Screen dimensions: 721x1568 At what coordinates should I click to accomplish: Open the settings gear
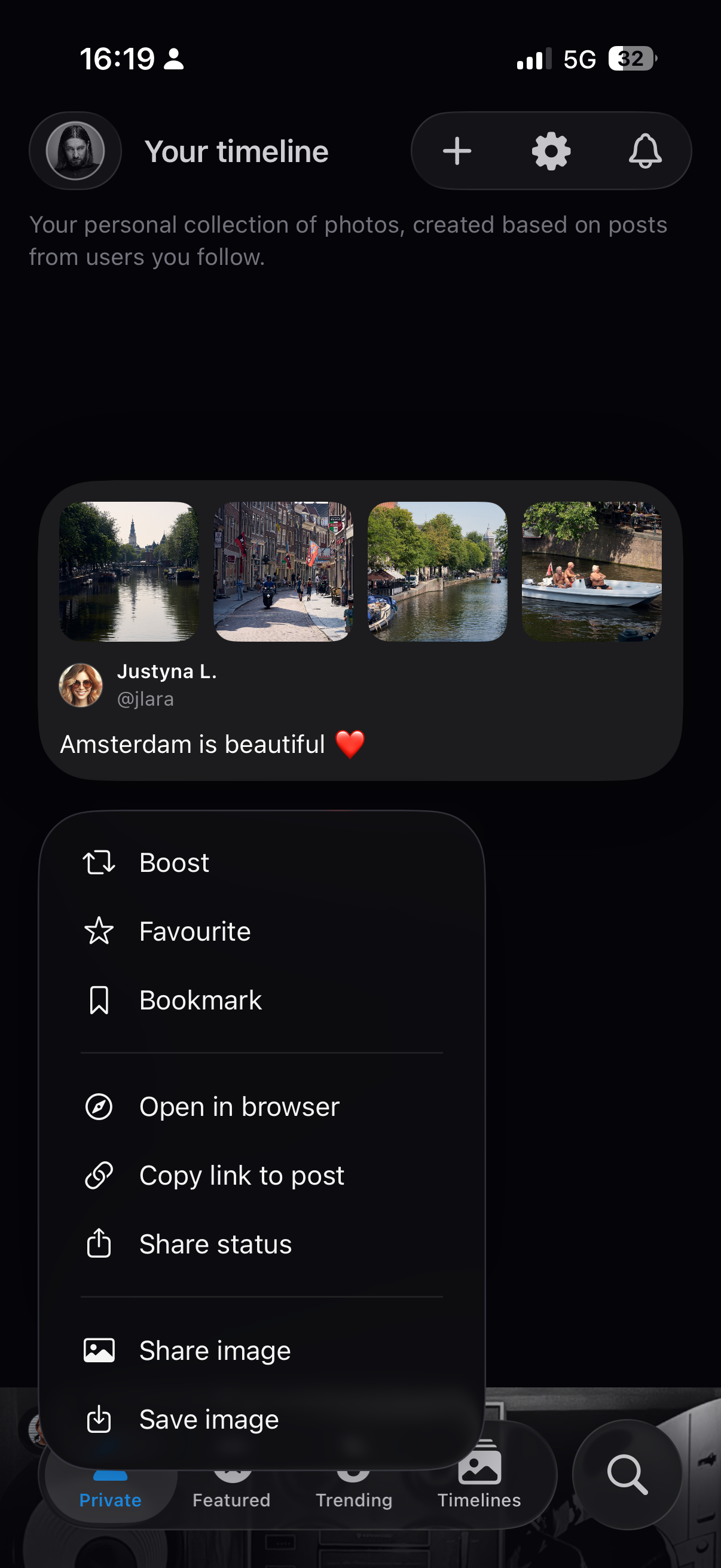click(551, 151)
